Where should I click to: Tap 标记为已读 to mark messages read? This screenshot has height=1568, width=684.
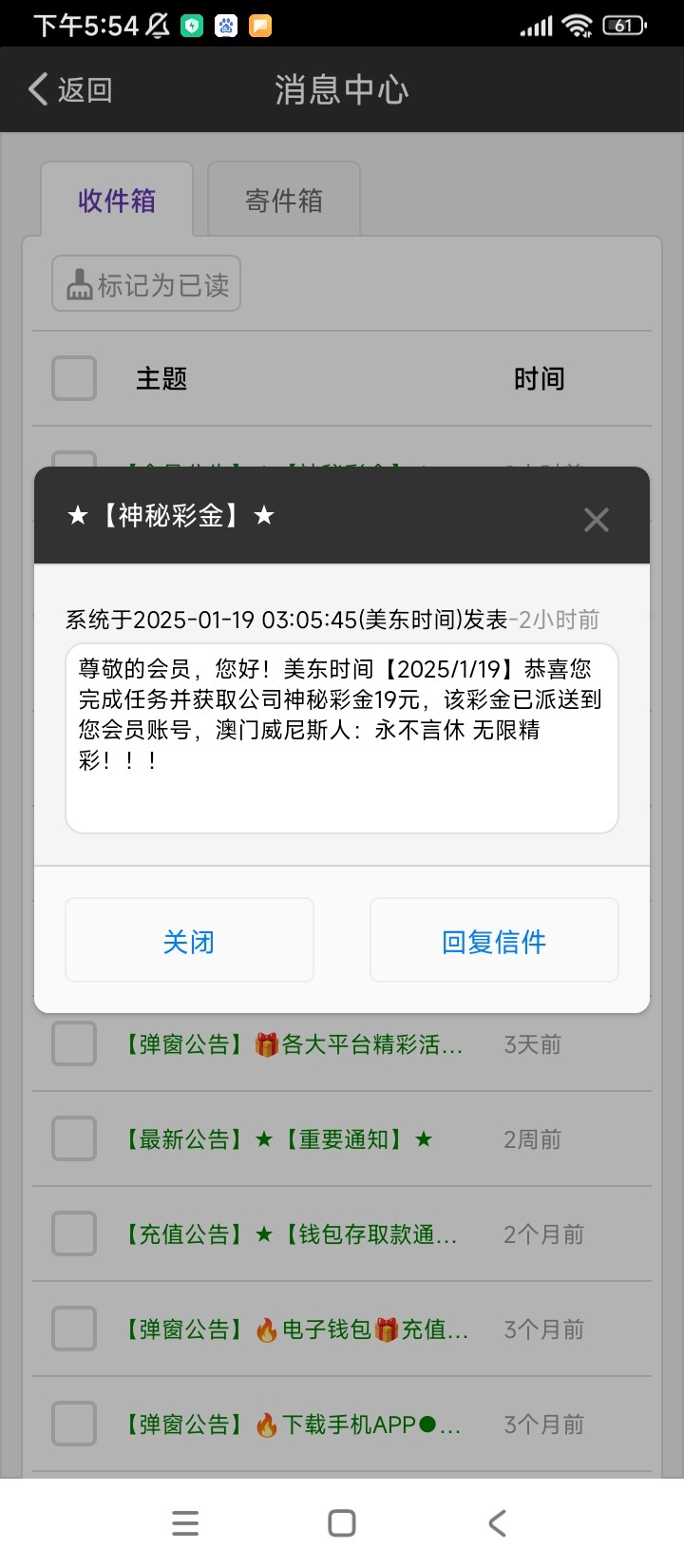coord(146,284)
